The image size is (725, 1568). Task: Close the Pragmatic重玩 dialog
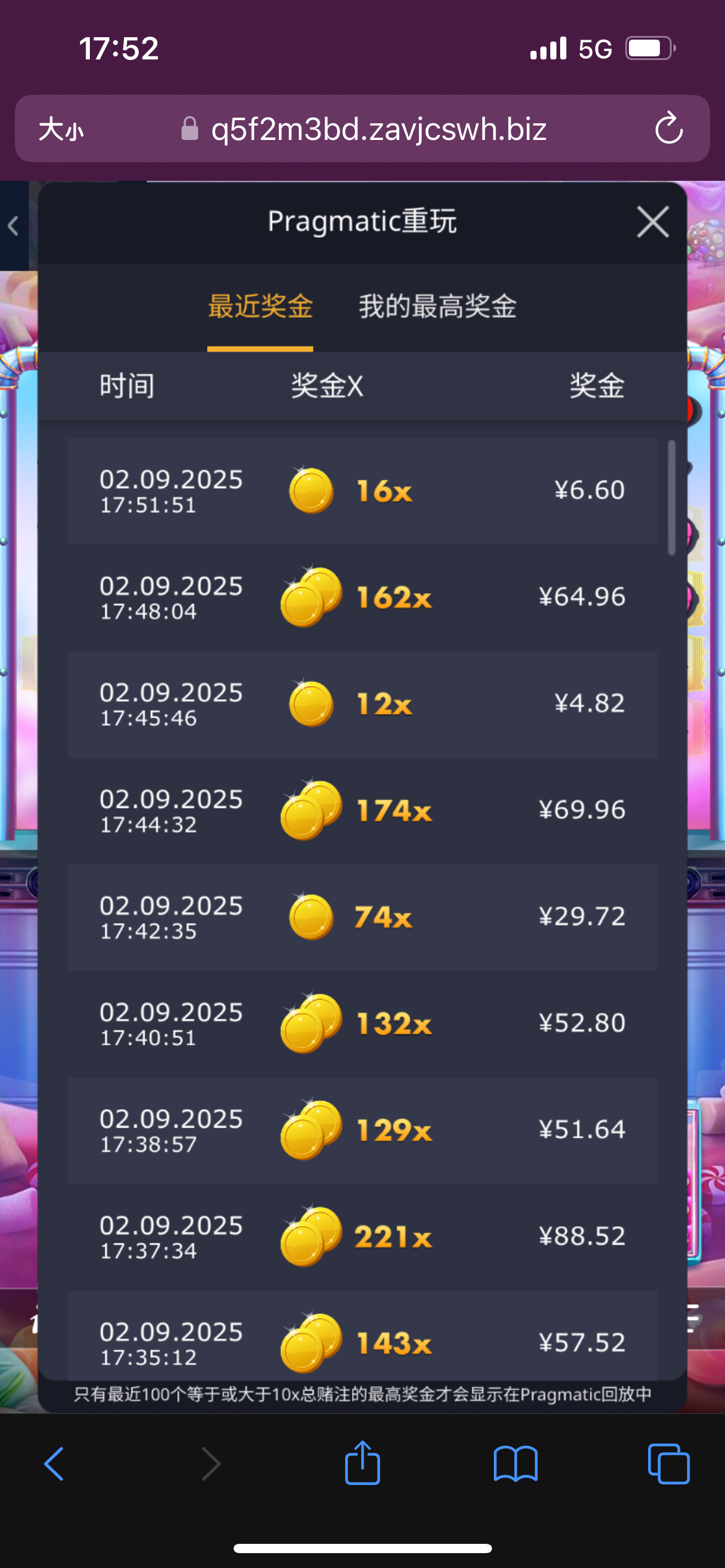[x=652, y=222]
